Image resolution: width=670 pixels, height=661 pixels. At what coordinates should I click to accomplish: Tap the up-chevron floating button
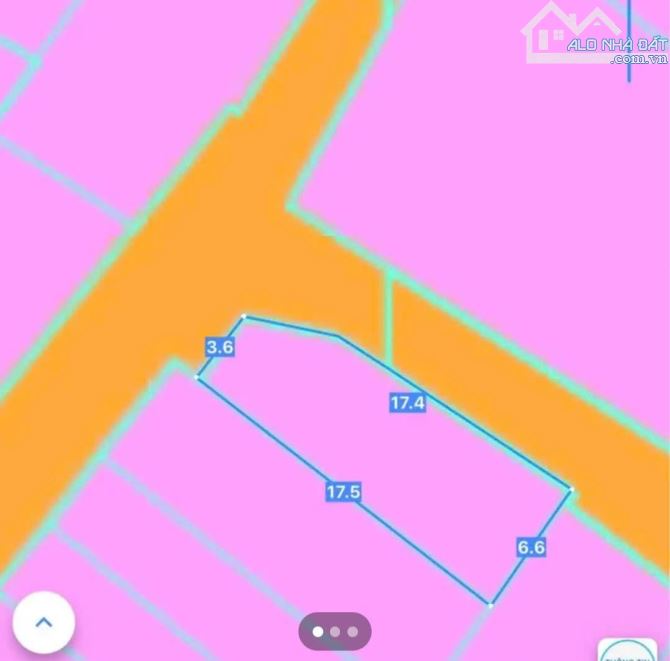[x=44, y=622]
